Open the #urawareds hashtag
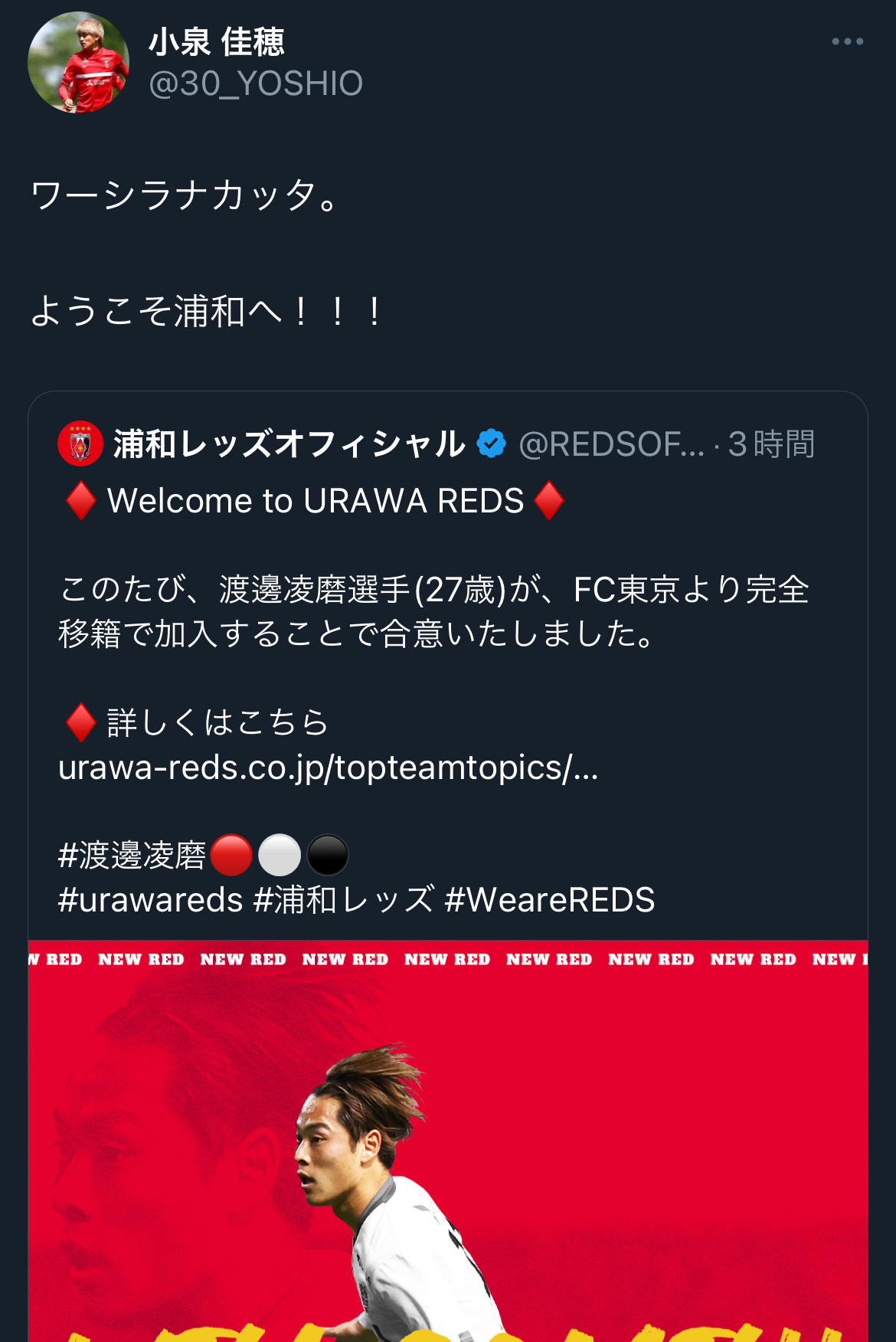 coord(150,900)
